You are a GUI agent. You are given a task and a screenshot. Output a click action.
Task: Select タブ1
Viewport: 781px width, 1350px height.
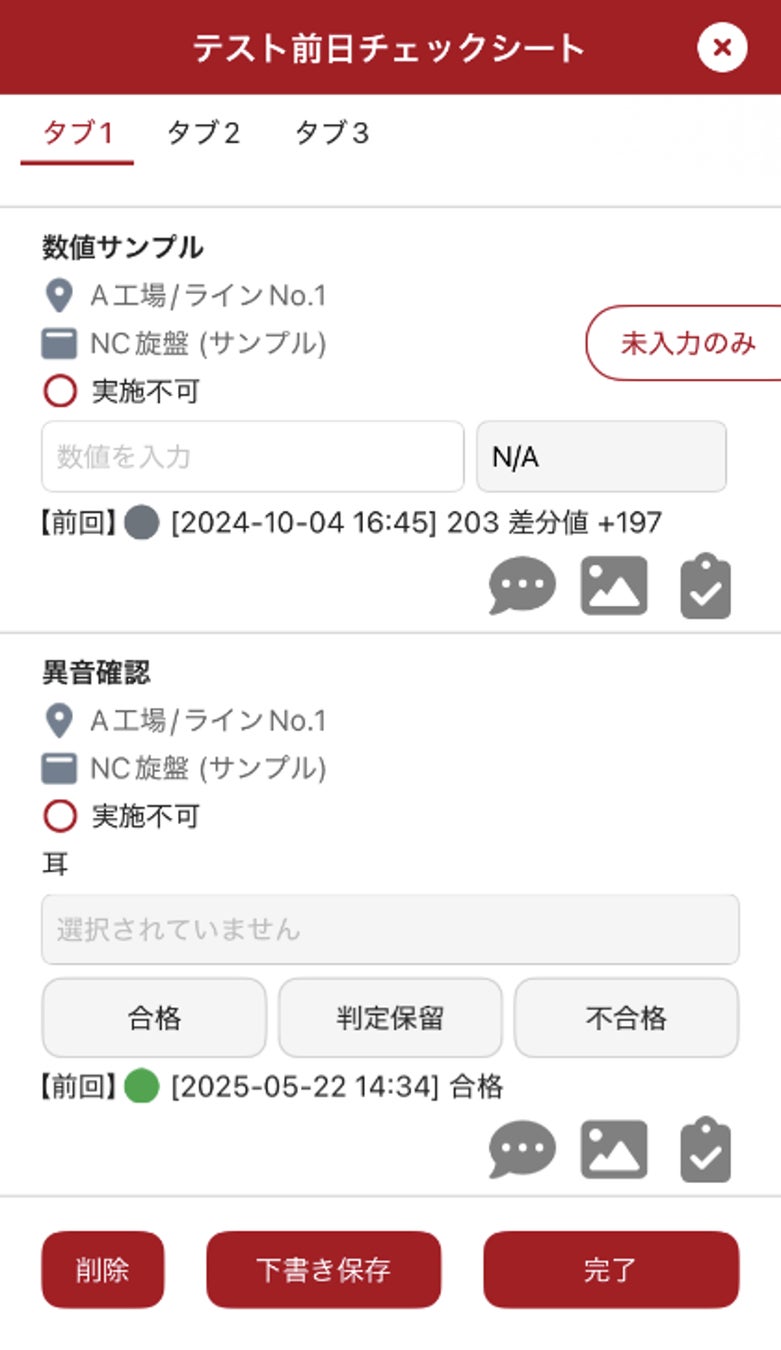click(77, 133)
